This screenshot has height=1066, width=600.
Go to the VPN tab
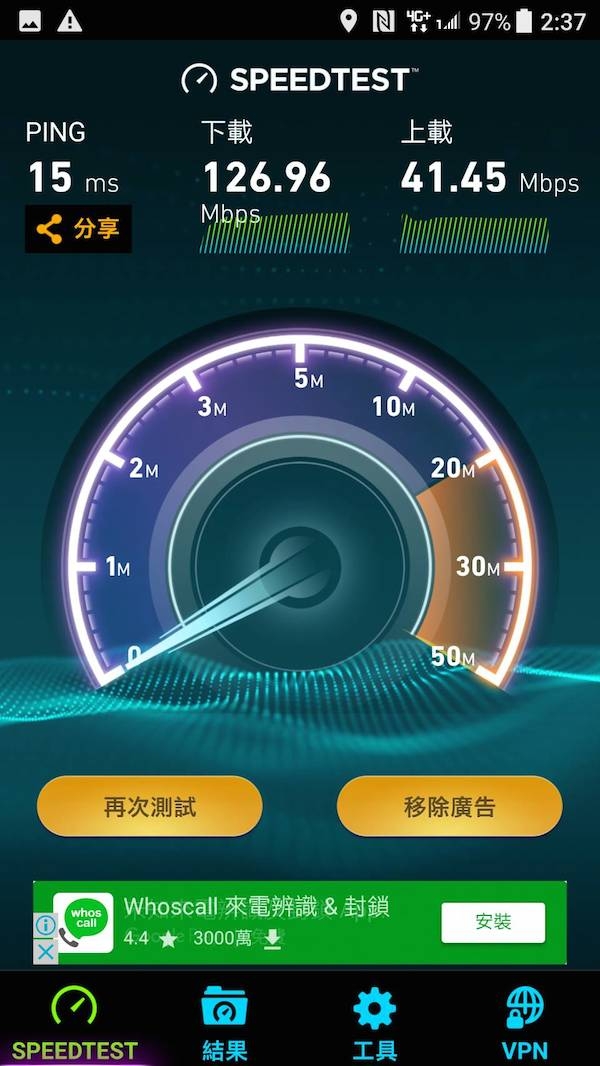pos(524,1023)
